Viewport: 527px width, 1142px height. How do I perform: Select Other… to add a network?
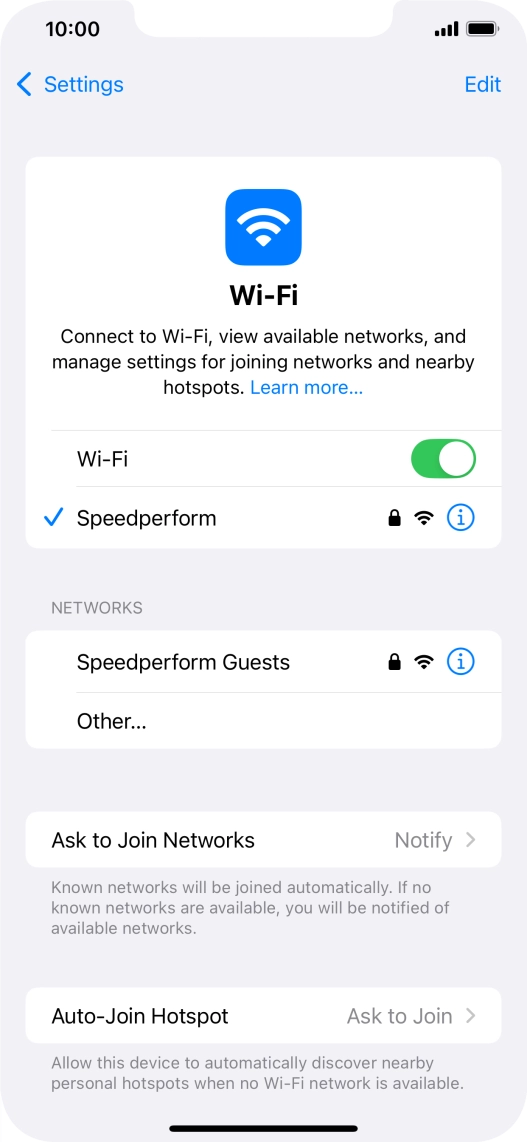(x=264, y=721)
